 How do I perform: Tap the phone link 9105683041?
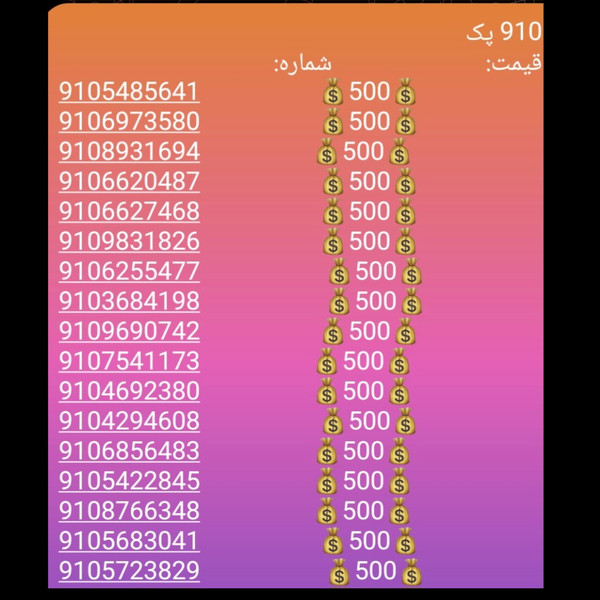tap(129, 541)
